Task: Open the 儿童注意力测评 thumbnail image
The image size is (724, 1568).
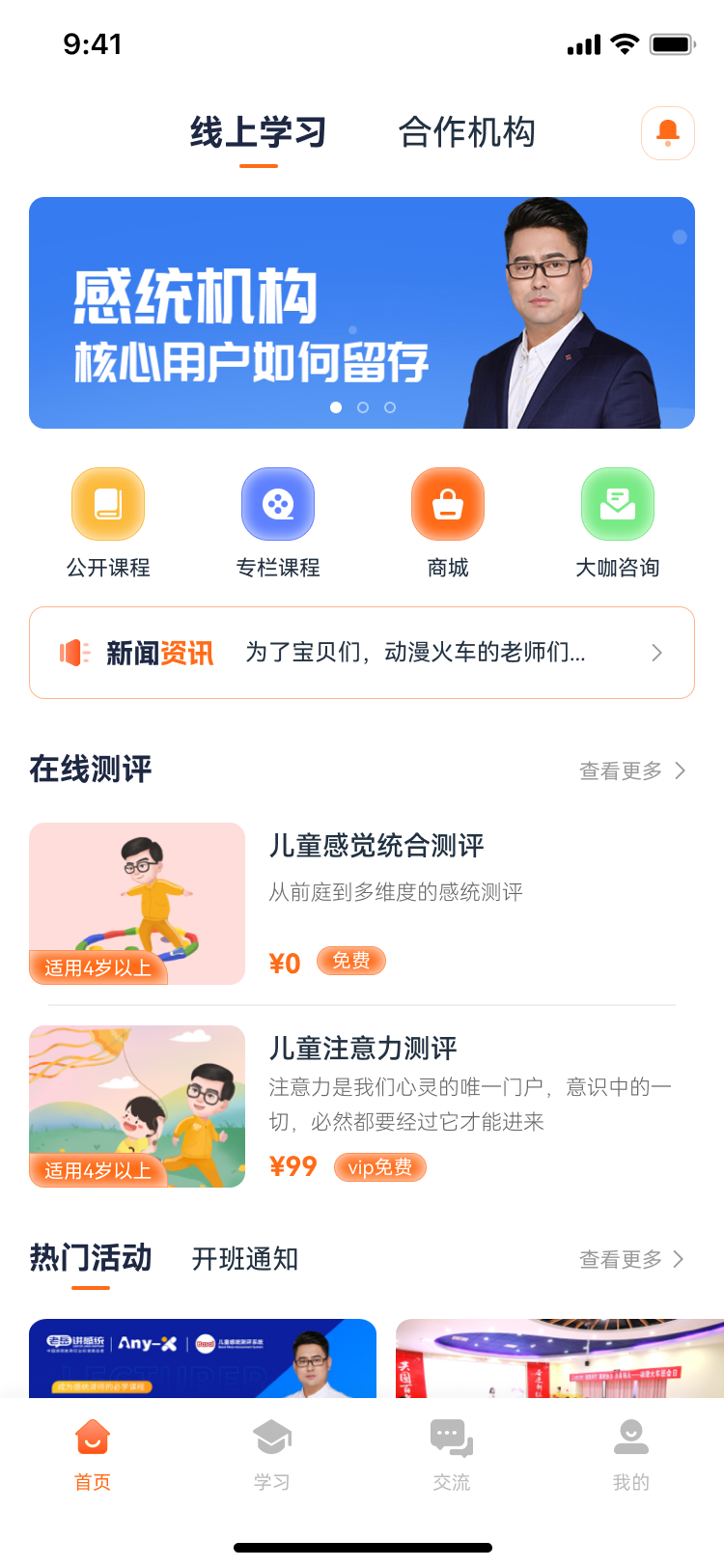Action: [x=137, y=1106]
